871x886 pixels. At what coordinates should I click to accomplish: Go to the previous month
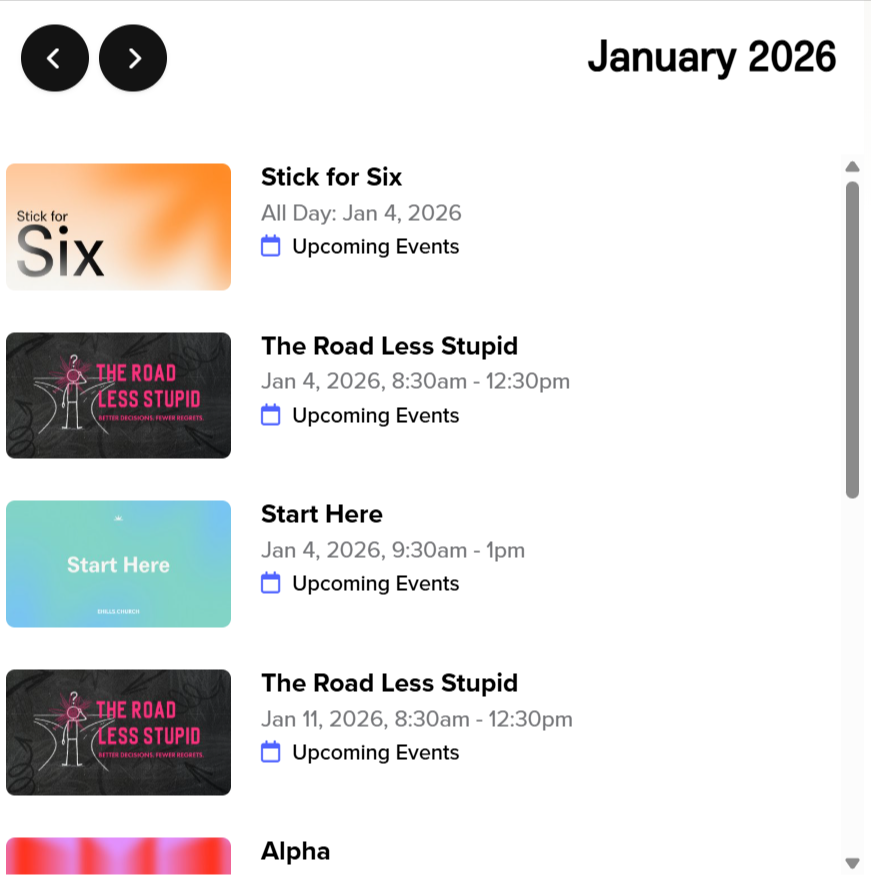[54, 58]
